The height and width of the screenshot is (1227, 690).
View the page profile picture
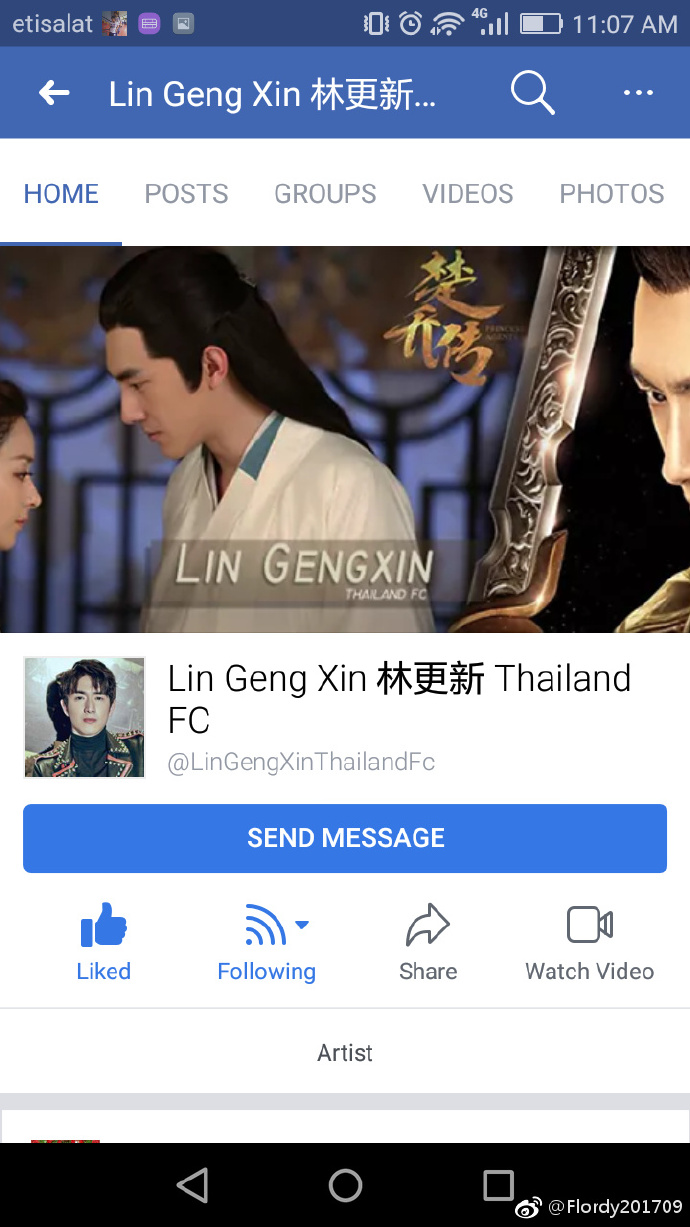tap(85, 717)
